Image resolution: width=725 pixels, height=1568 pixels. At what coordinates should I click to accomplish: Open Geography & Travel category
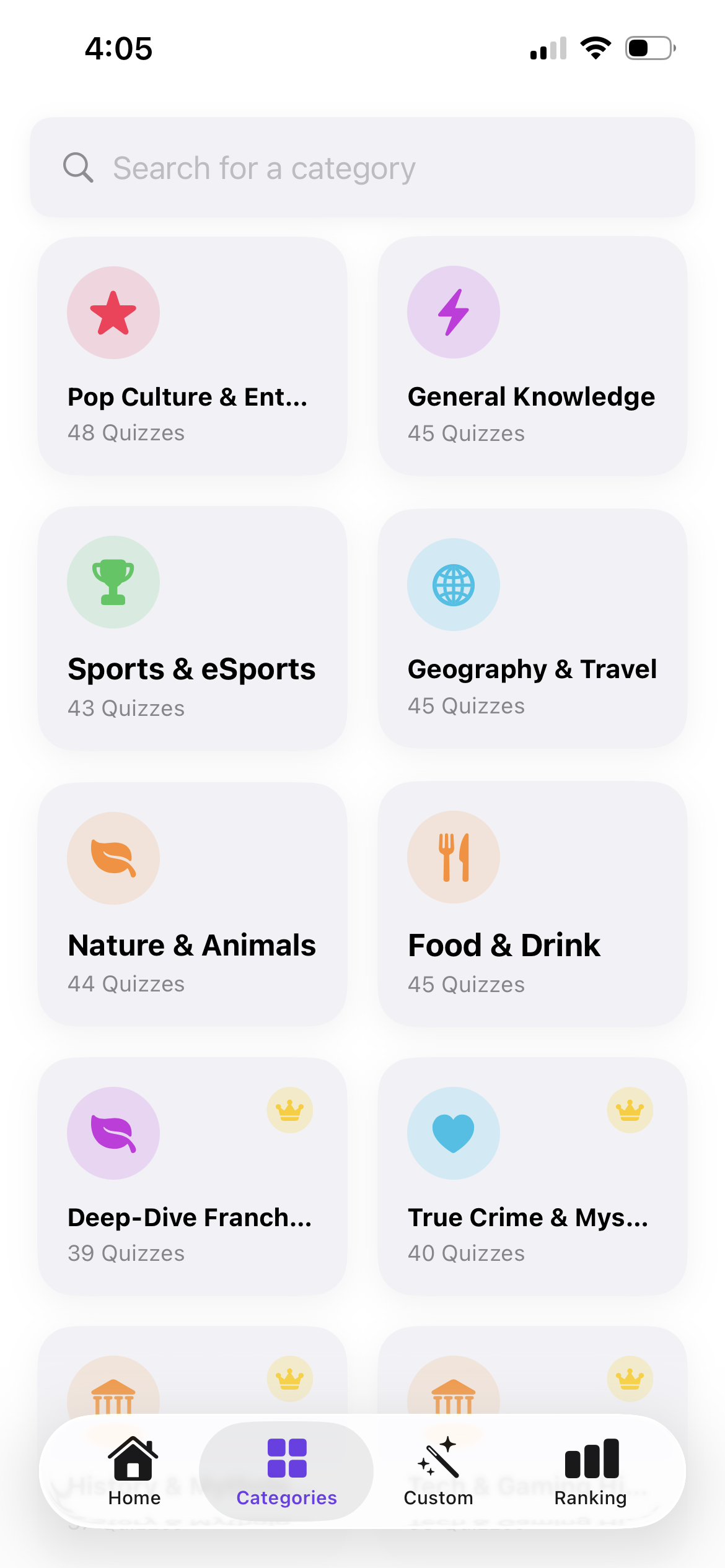(x=532, y=628)
